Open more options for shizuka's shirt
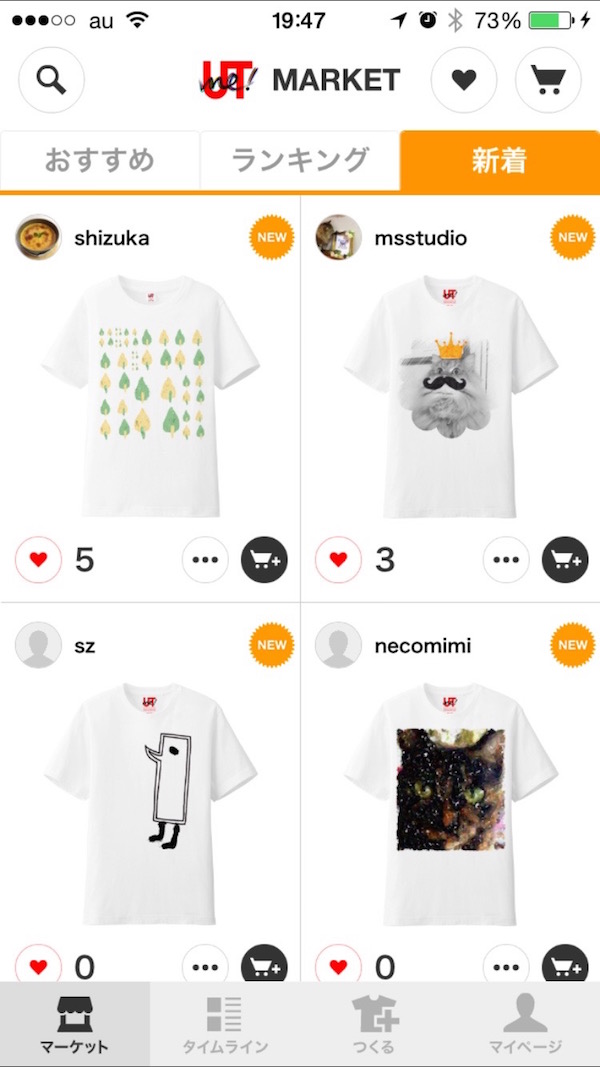The width and height of the screenshot is (600, 1067). (x=205, y=560)
